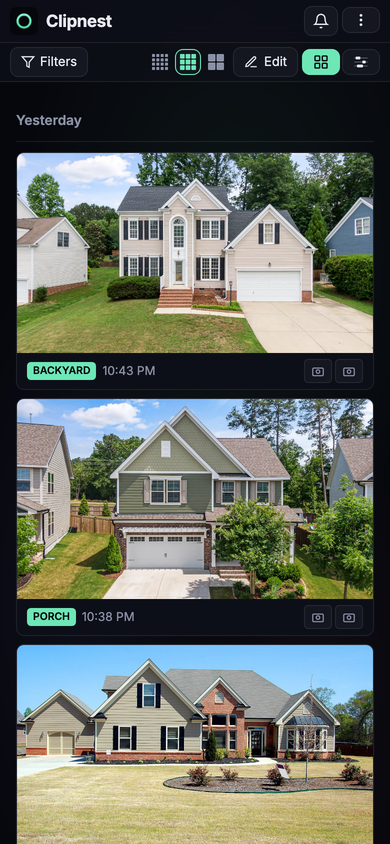Open the notifications bell

point(321,21)
